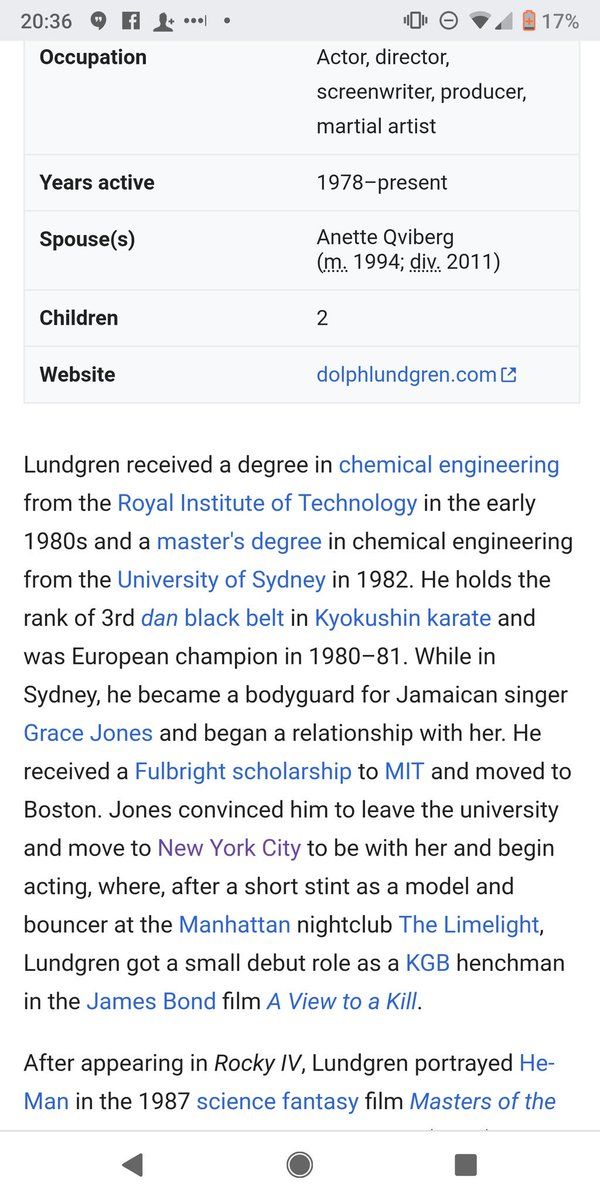Open the dolphlundgren.com website link
This screenshot has width=600, height=1200.
click(406, 375)
